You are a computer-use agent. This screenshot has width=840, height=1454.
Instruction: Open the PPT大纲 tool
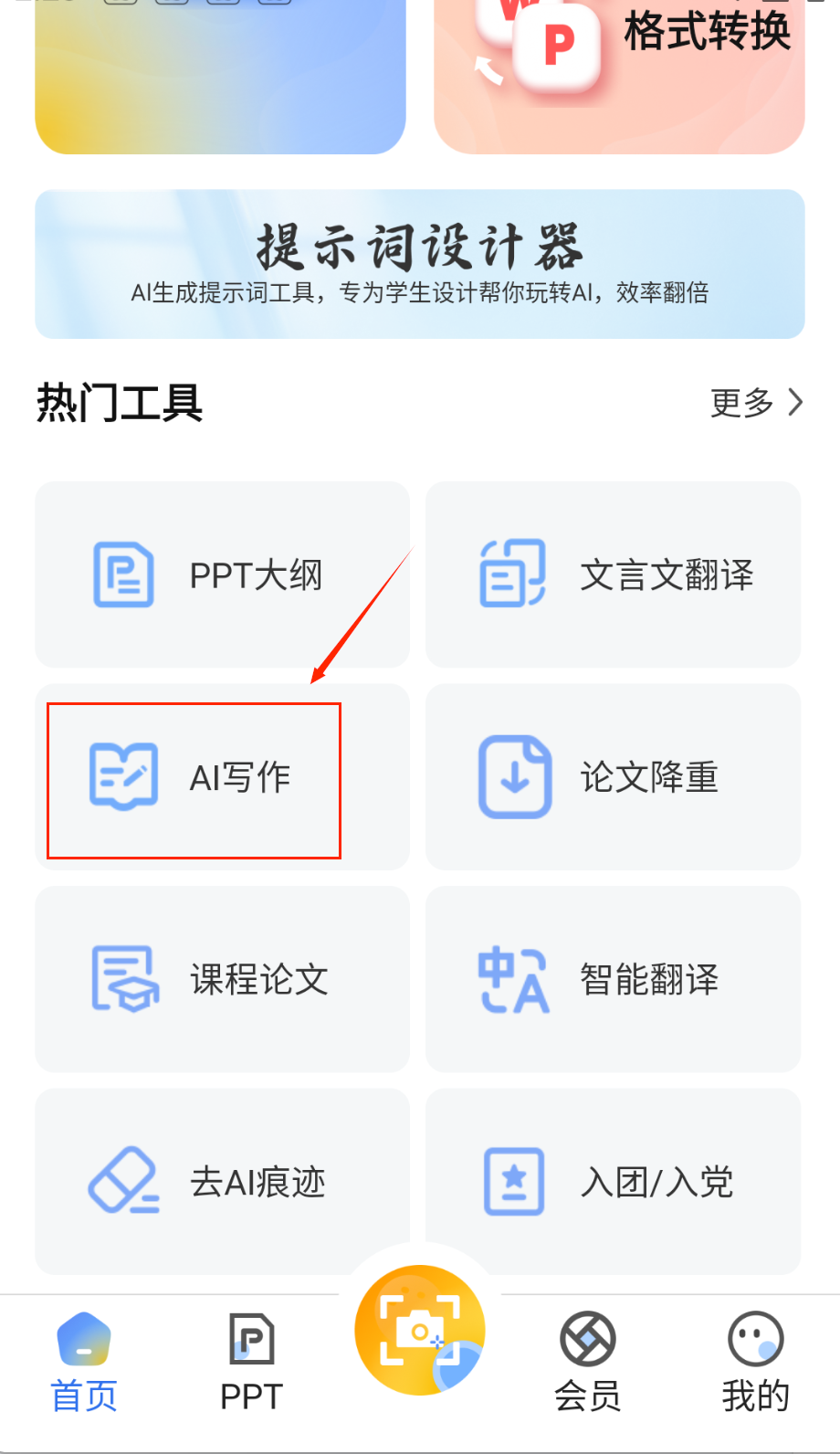[x=222, y=574]
